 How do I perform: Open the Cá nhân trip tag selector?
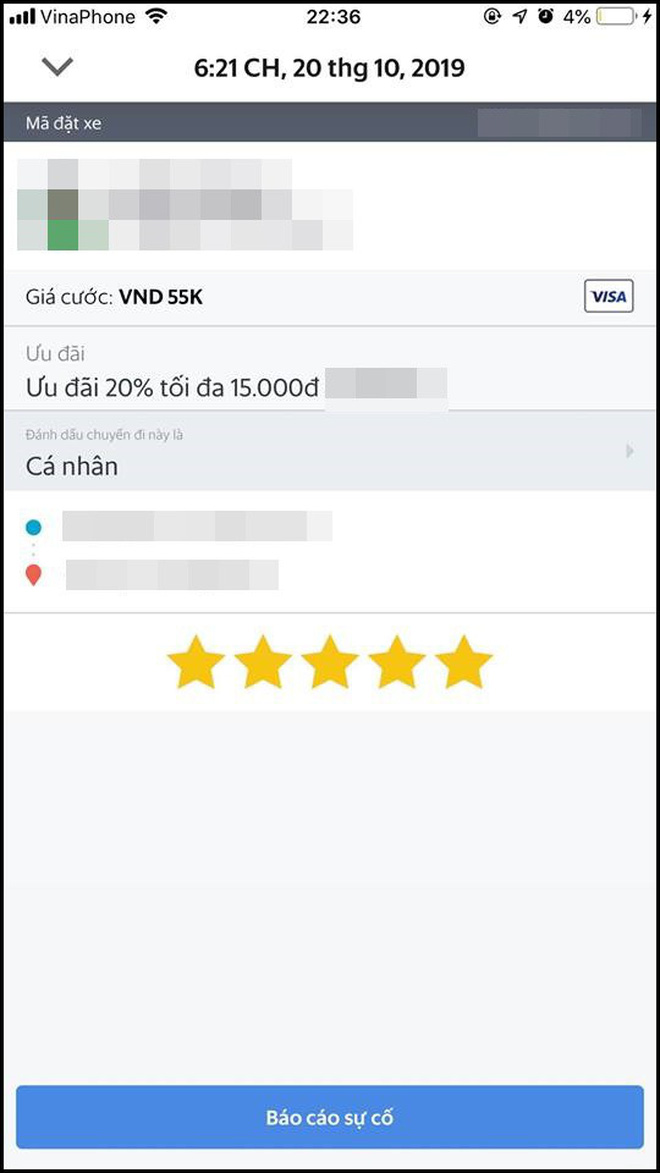pyautogui.click(x=330, y=453)
